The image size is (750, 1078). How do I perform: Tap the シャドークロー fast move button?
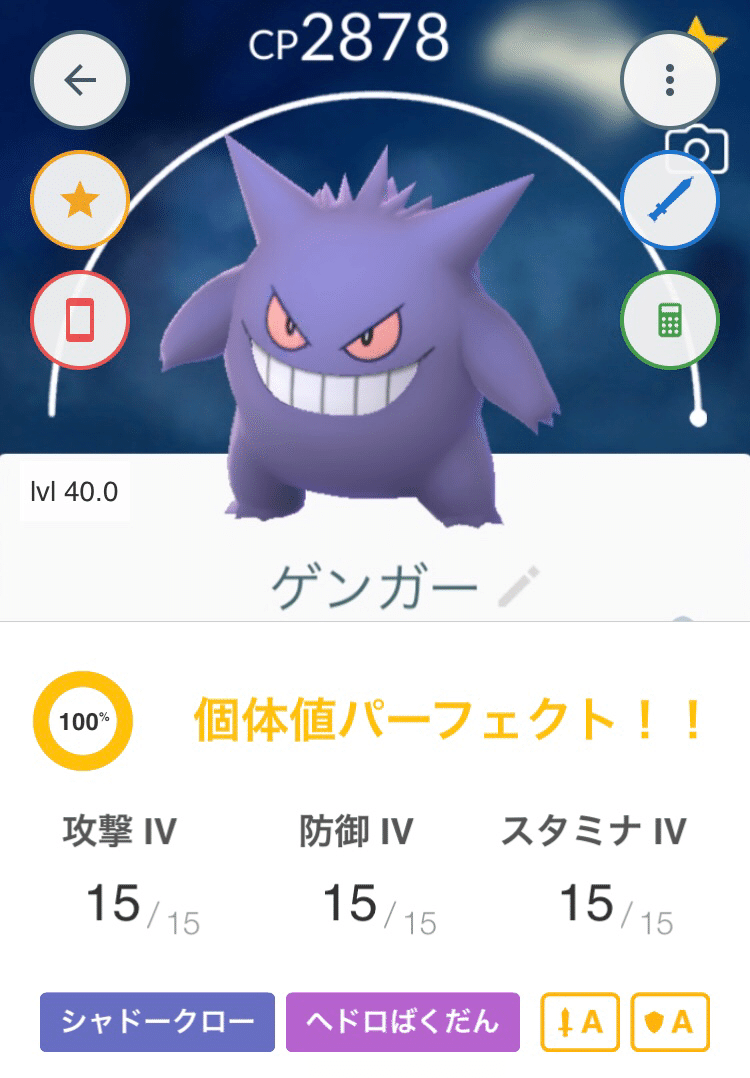[155, 1022]
